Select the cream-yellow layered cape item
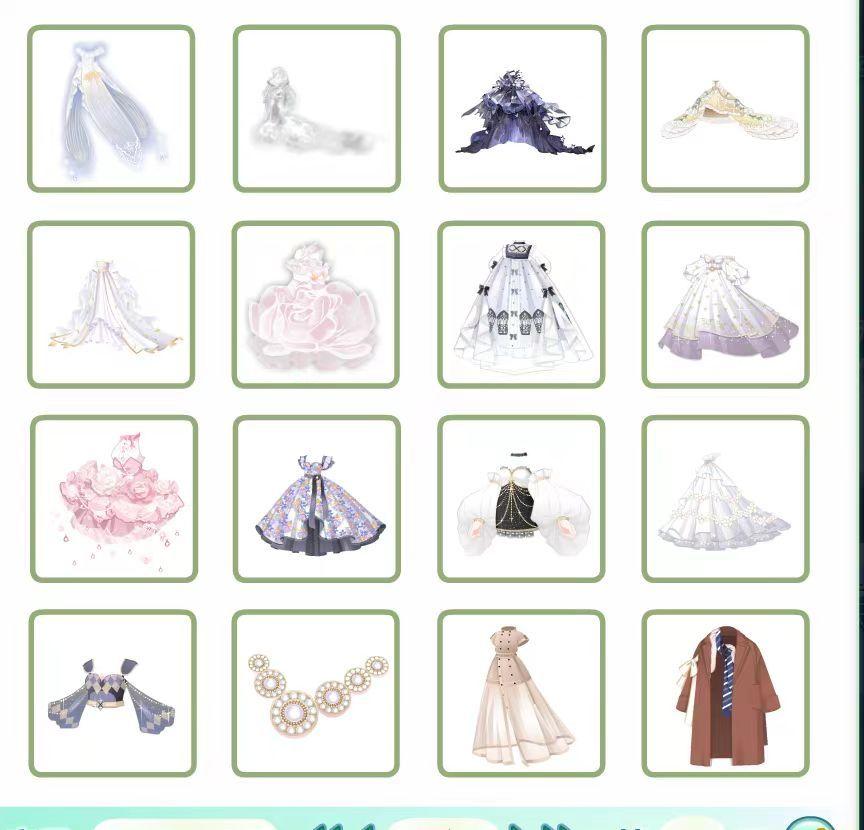 coord(725,109)
